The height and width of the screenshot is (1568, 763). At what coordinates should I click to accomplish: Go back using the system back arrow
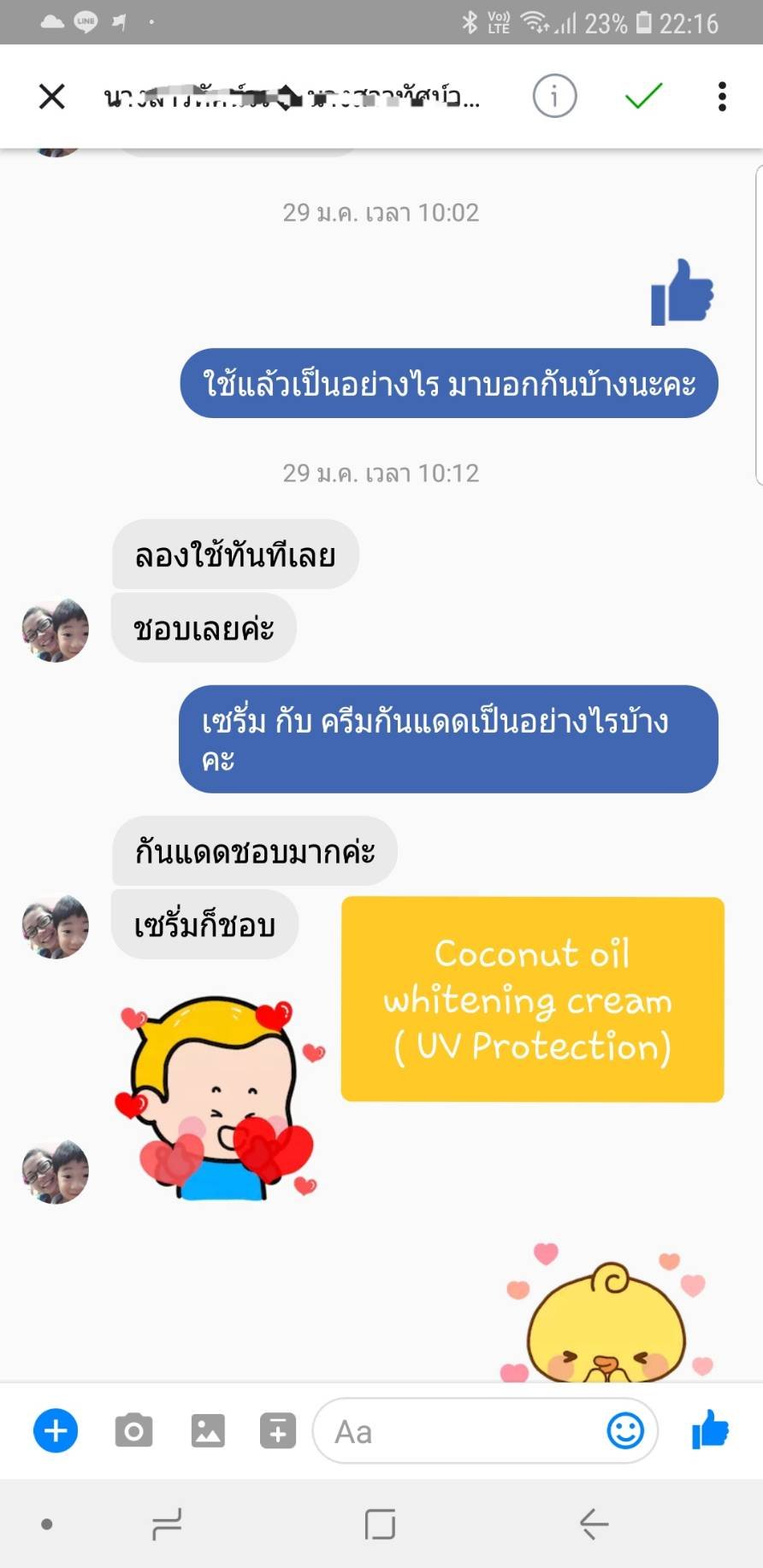coord(594,1524)
